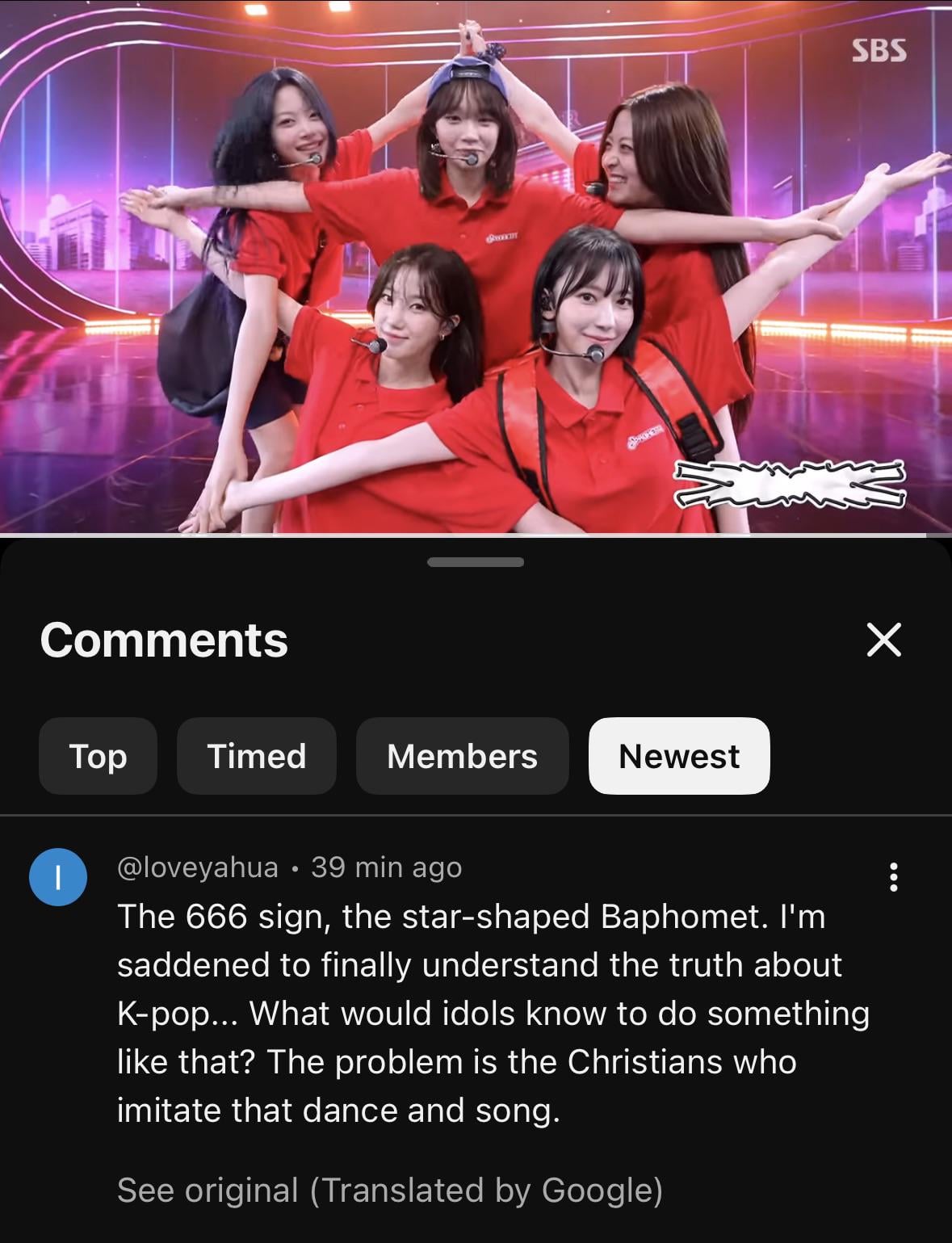952x1243 pixels.
Task: Select the Newest comments chip
Action: point(678,756)
